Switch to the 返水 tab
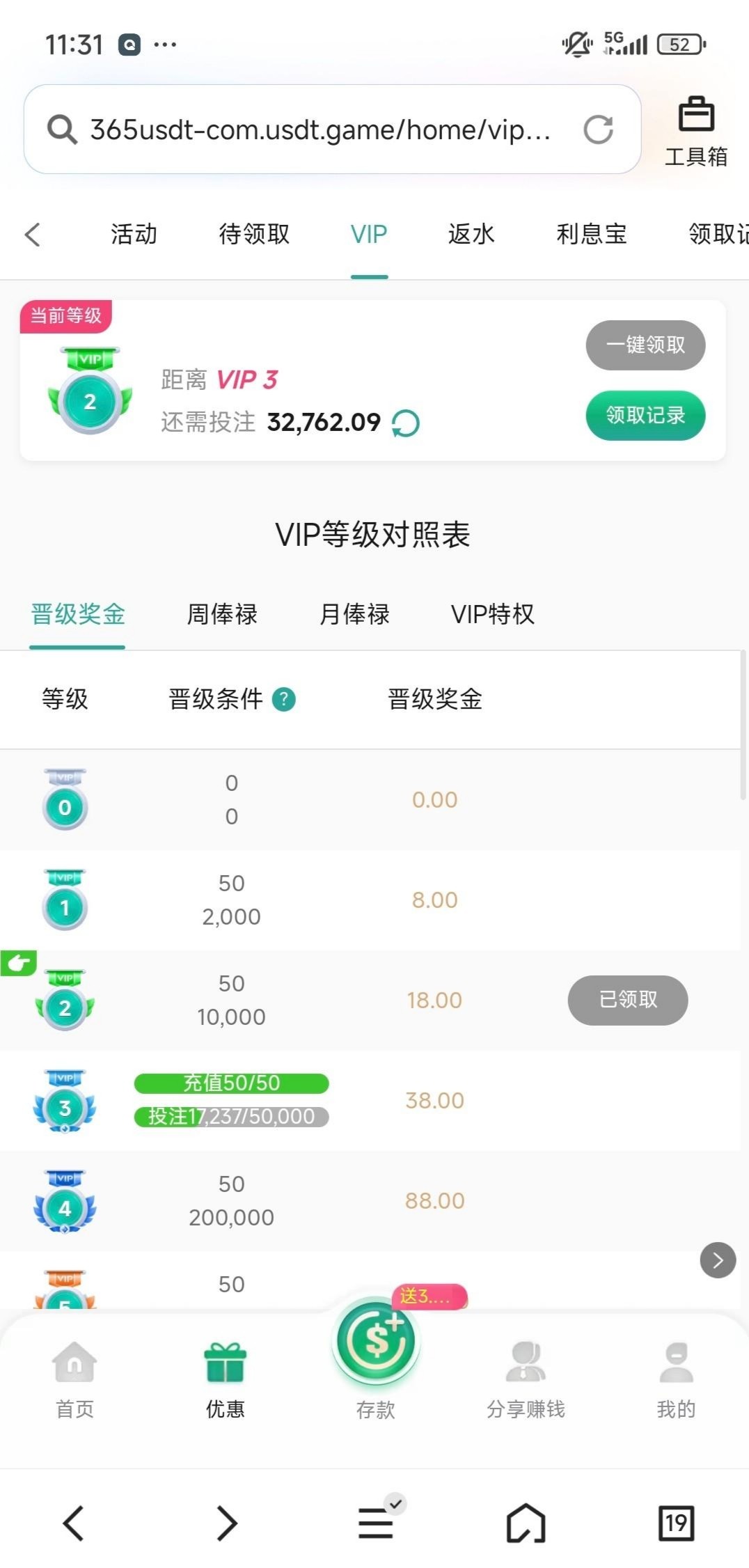Viewport: 749px width, 1568px height. click(471, 235)
